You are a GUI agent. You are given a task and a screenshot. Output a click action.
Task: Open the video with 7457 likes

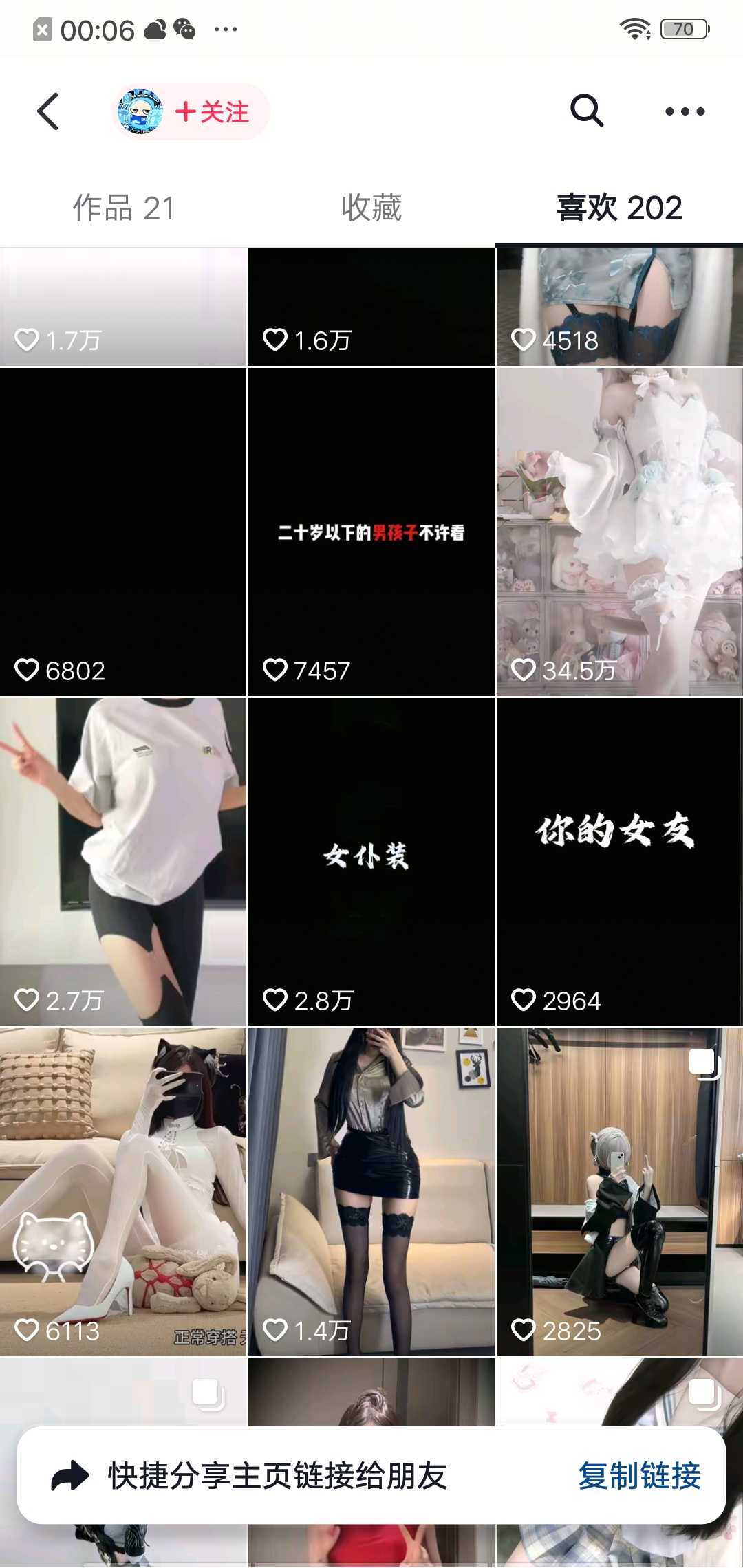pos(371,532)
